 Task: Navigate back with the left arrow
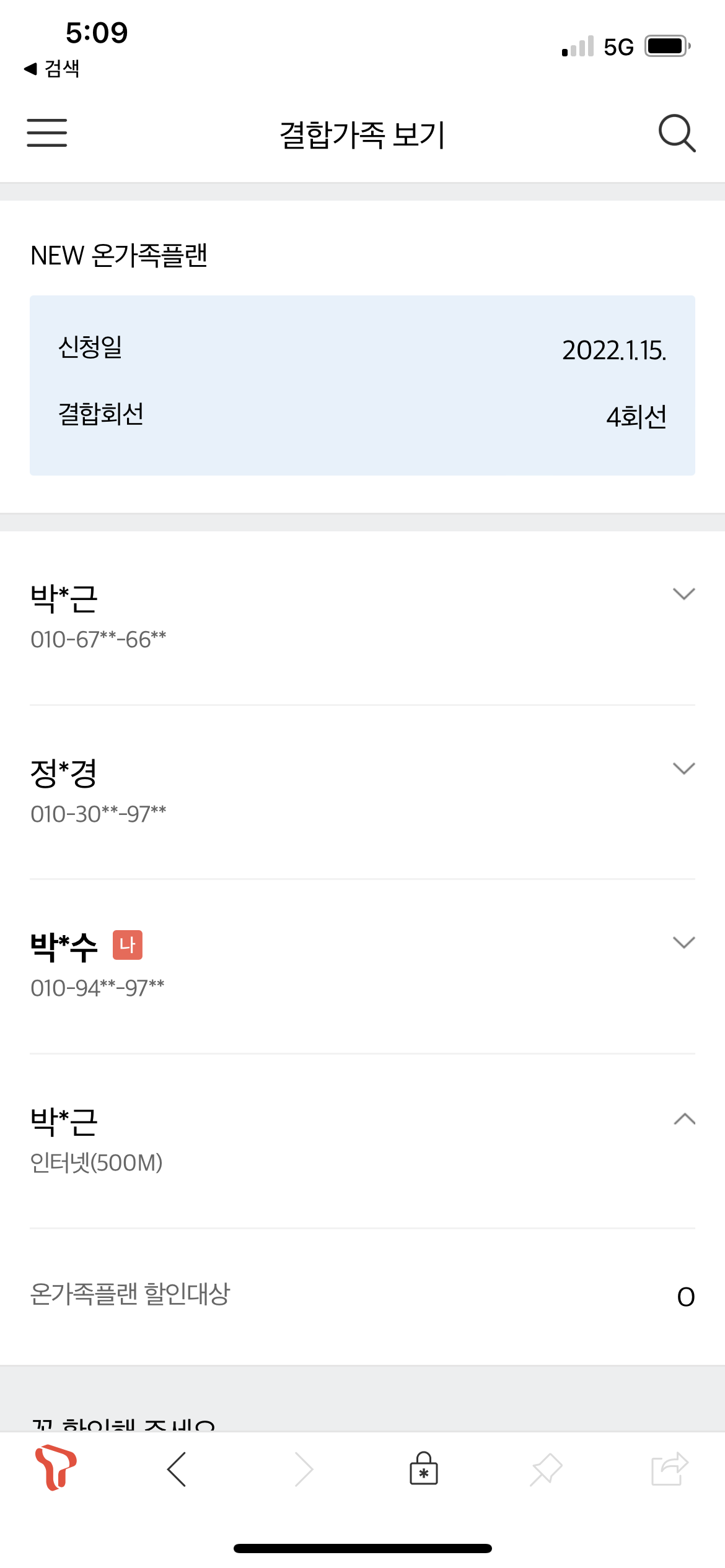[x=177, y=1469]
